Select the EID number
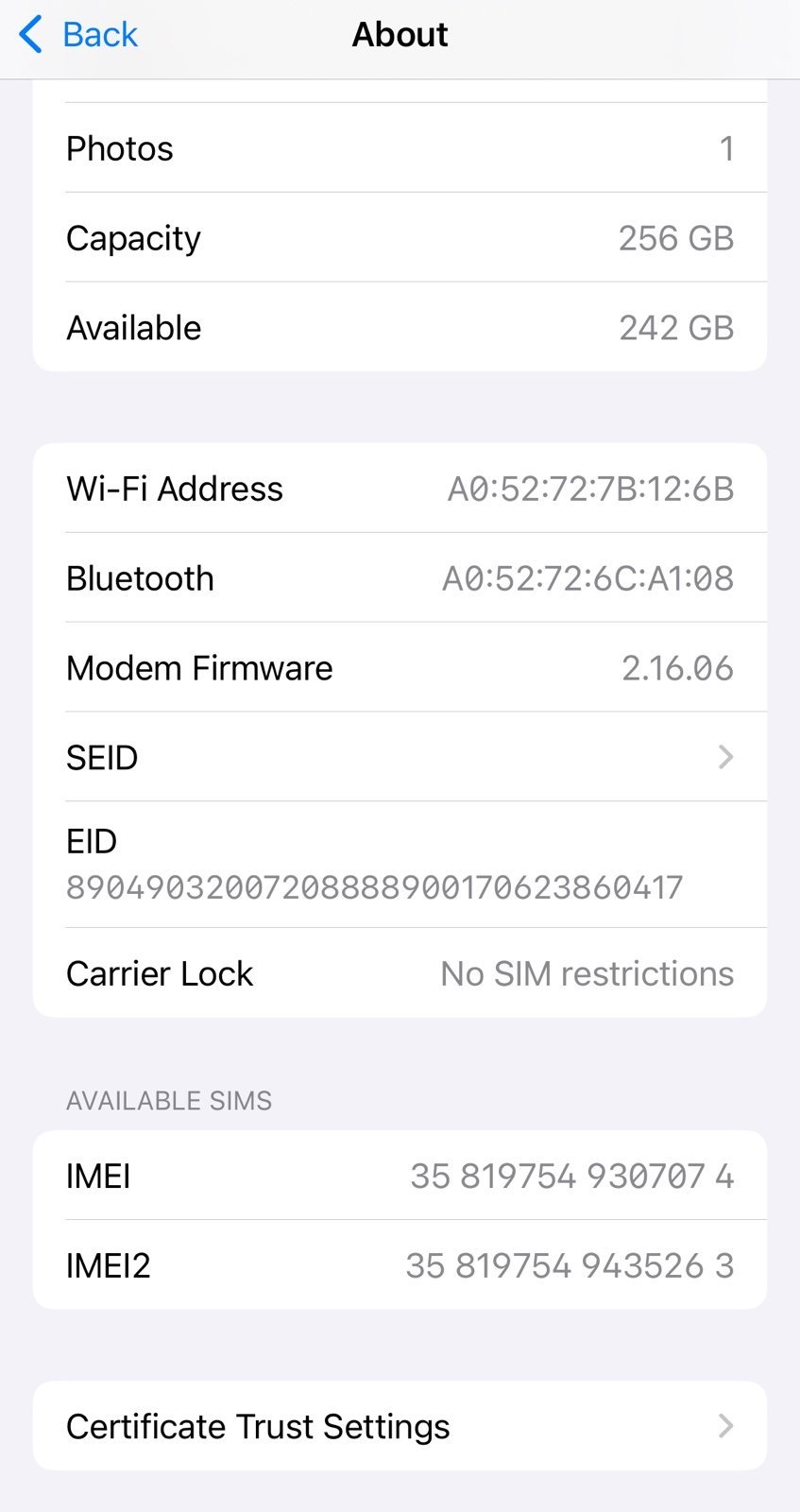This screenshot has width=800, height=1512. (374, 886)
